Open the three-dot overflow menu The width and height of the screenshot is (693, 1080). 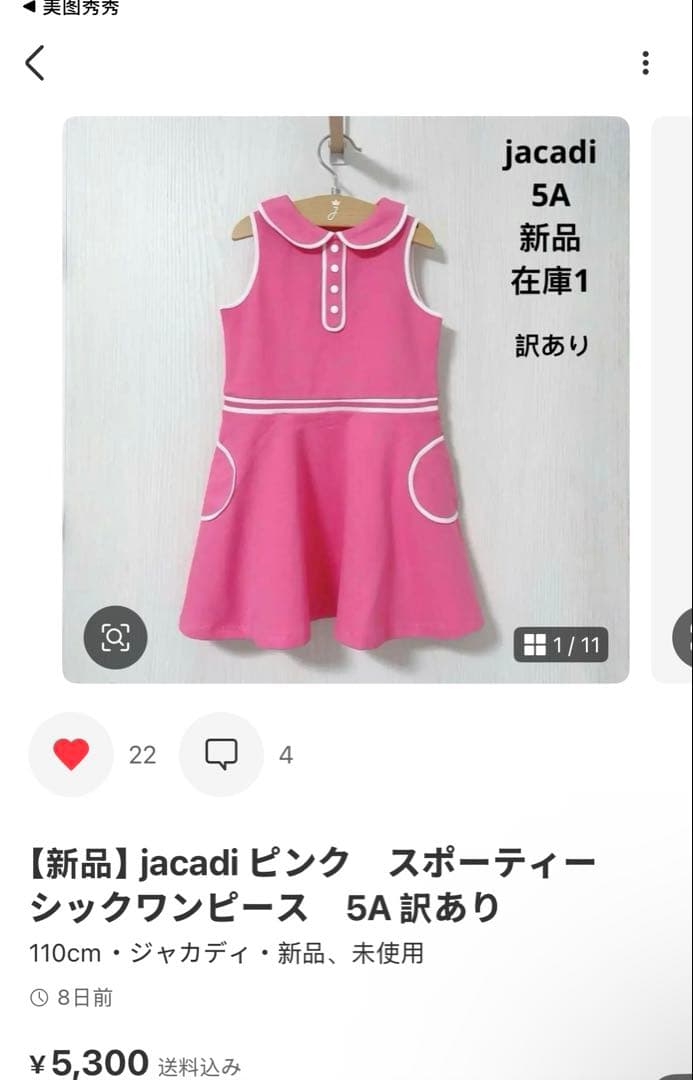click(645, 63)
